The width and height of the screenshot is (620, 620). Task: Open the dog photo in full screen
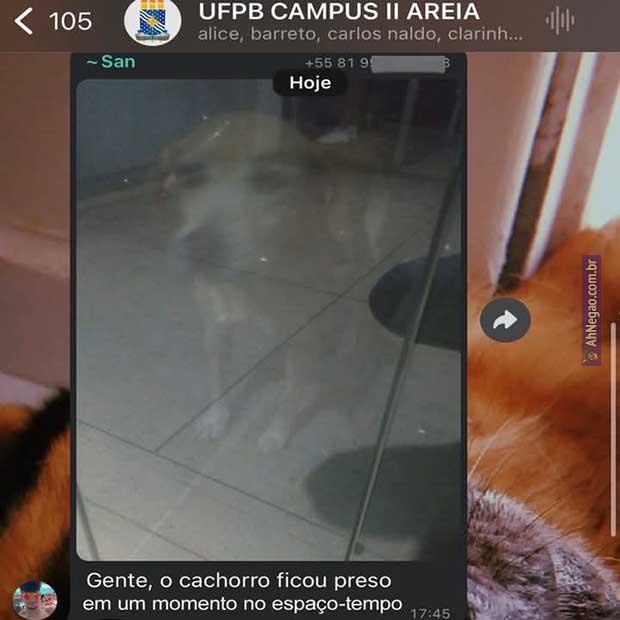268,320
